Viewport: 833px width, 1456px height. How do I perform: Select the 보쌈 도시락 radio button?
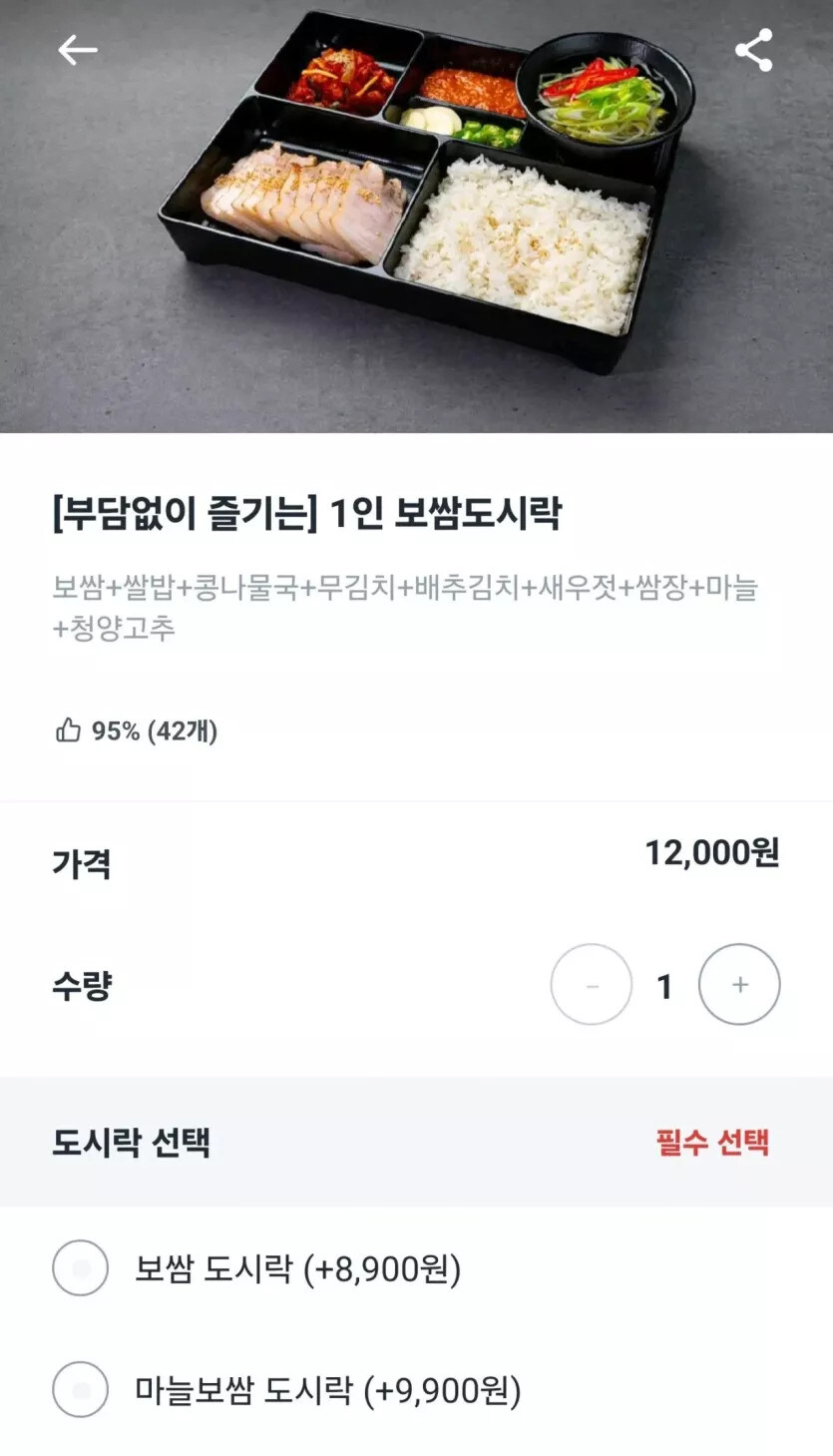click(80, 1269)
